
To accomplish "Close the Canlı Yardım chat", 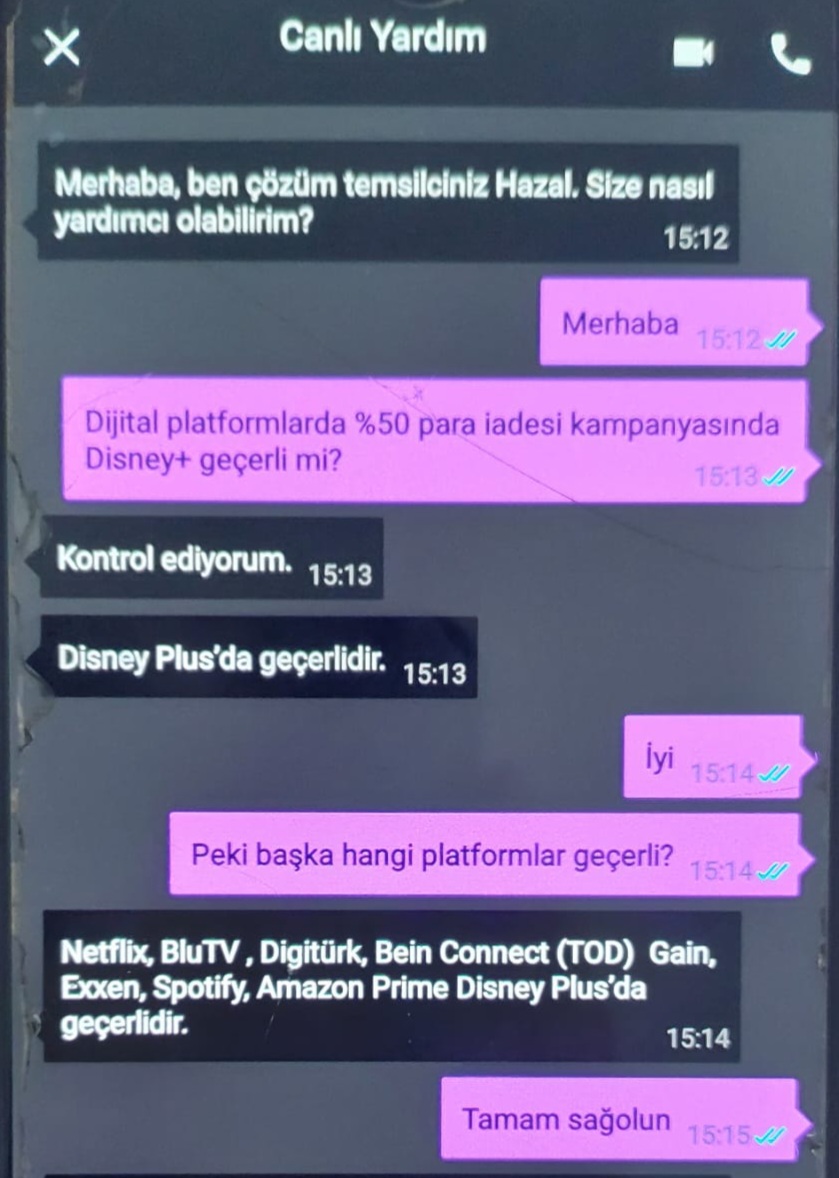I will (61, 48).
